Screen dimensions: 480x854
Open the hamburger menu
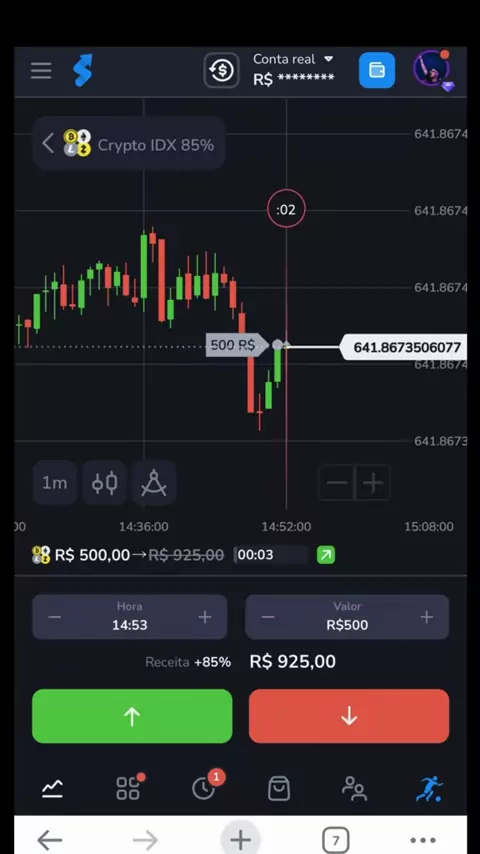pyautogui.click(x=41, y=70)
